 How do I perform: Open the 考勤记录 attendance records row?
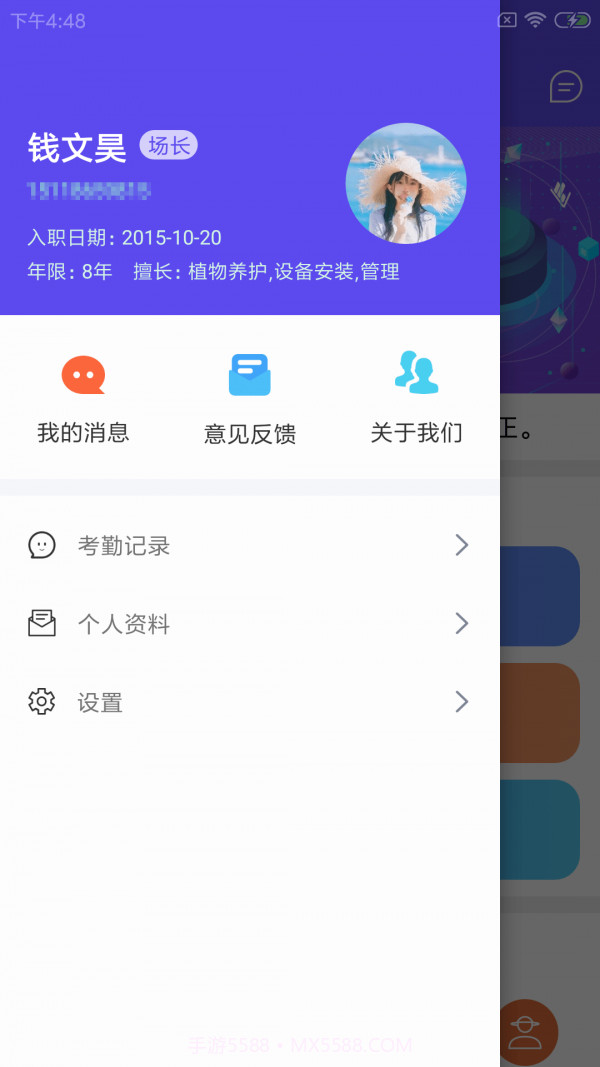coord(249,545)
